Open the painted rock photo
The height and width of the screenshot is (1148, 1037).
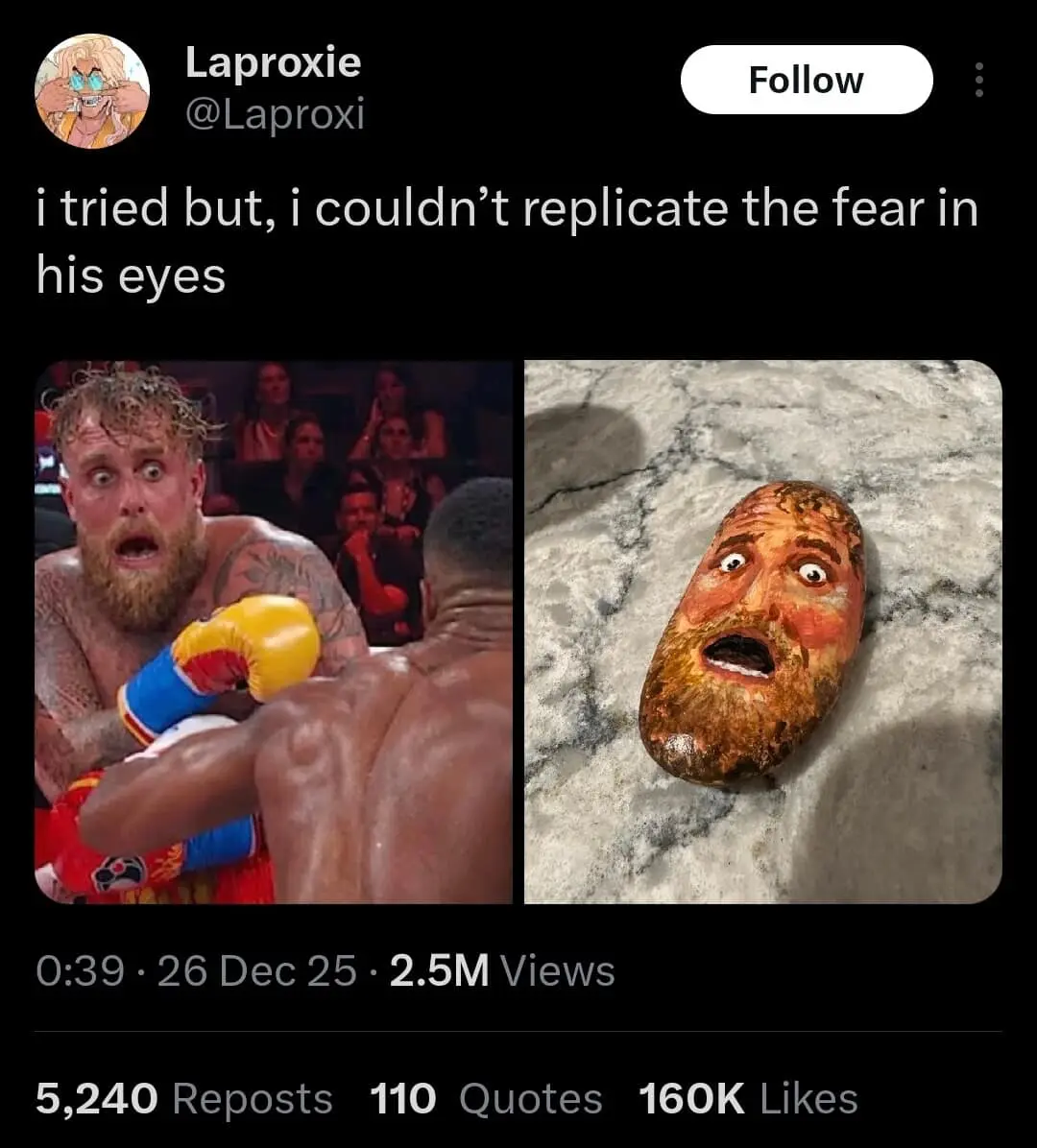[762, 631]
